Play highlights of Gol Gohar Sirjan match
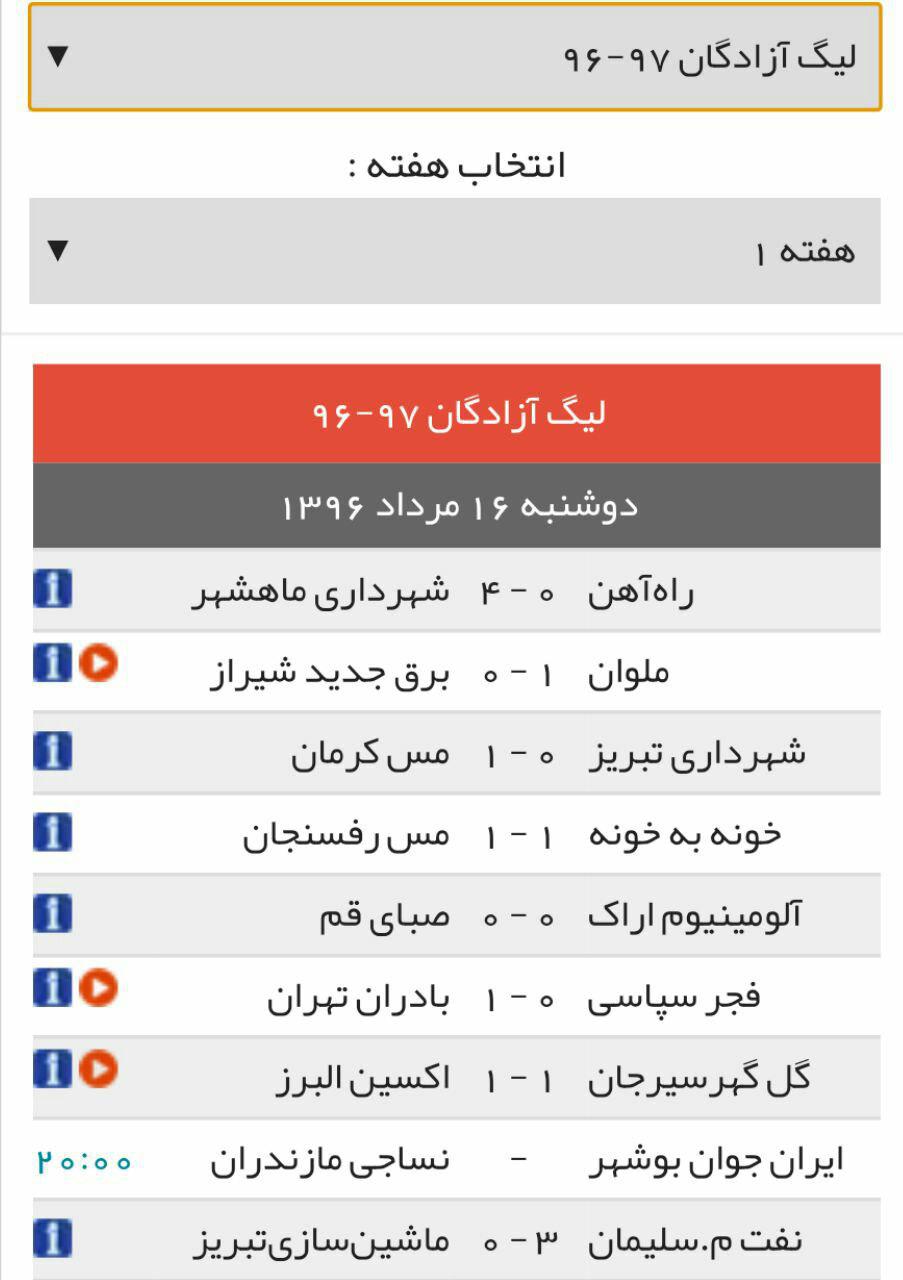The width and height of the screenshot is (903, 1280). pyautogui.click(x=98, y=1071)
